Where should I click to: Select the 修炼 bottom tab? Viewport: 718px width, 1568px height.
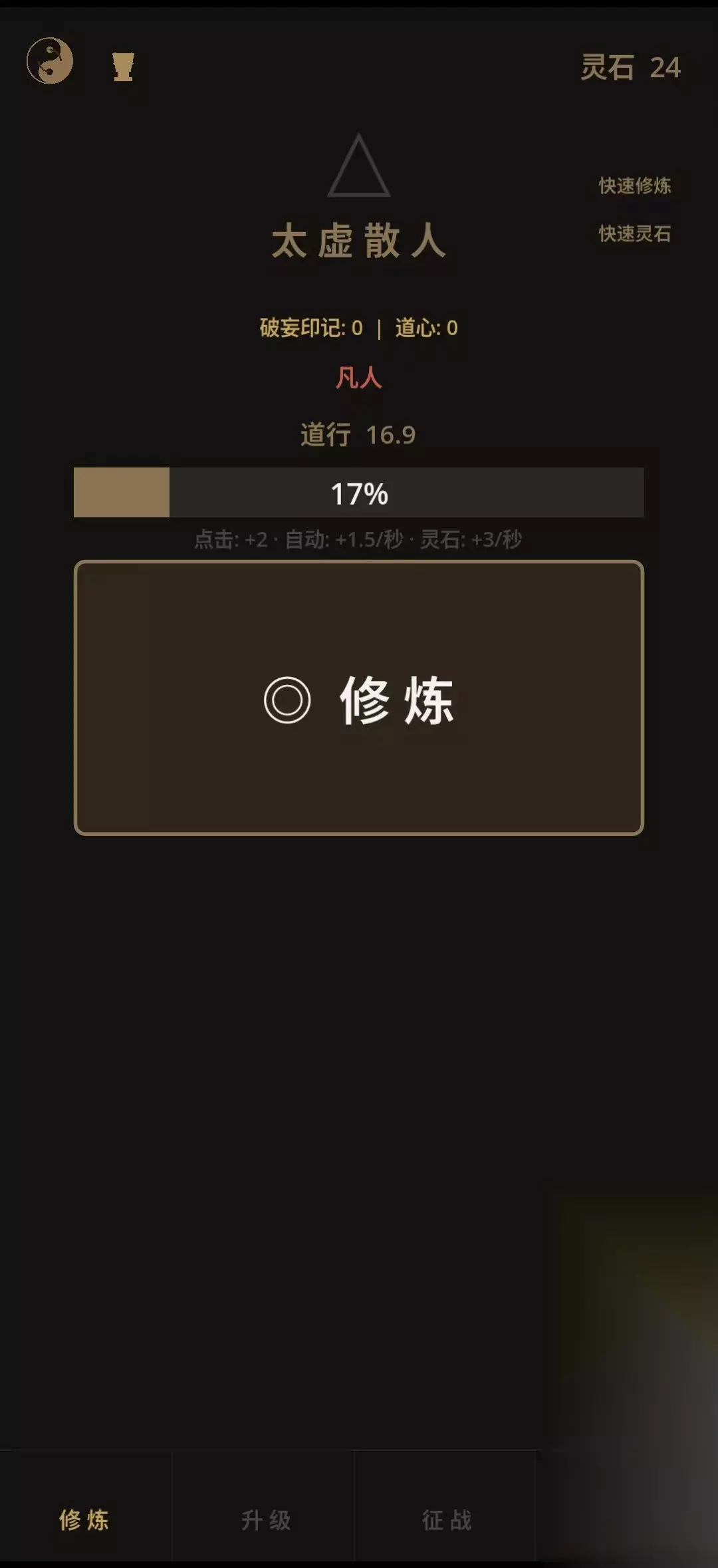point(84,1520)
